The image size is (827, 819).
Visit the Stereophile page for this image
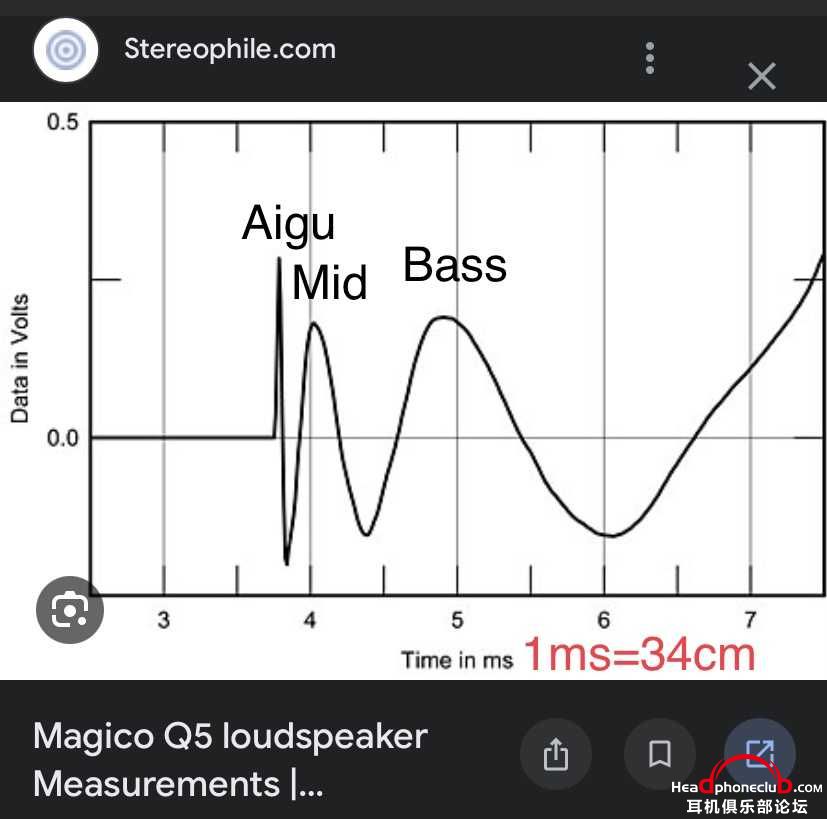tap(760, 753)
